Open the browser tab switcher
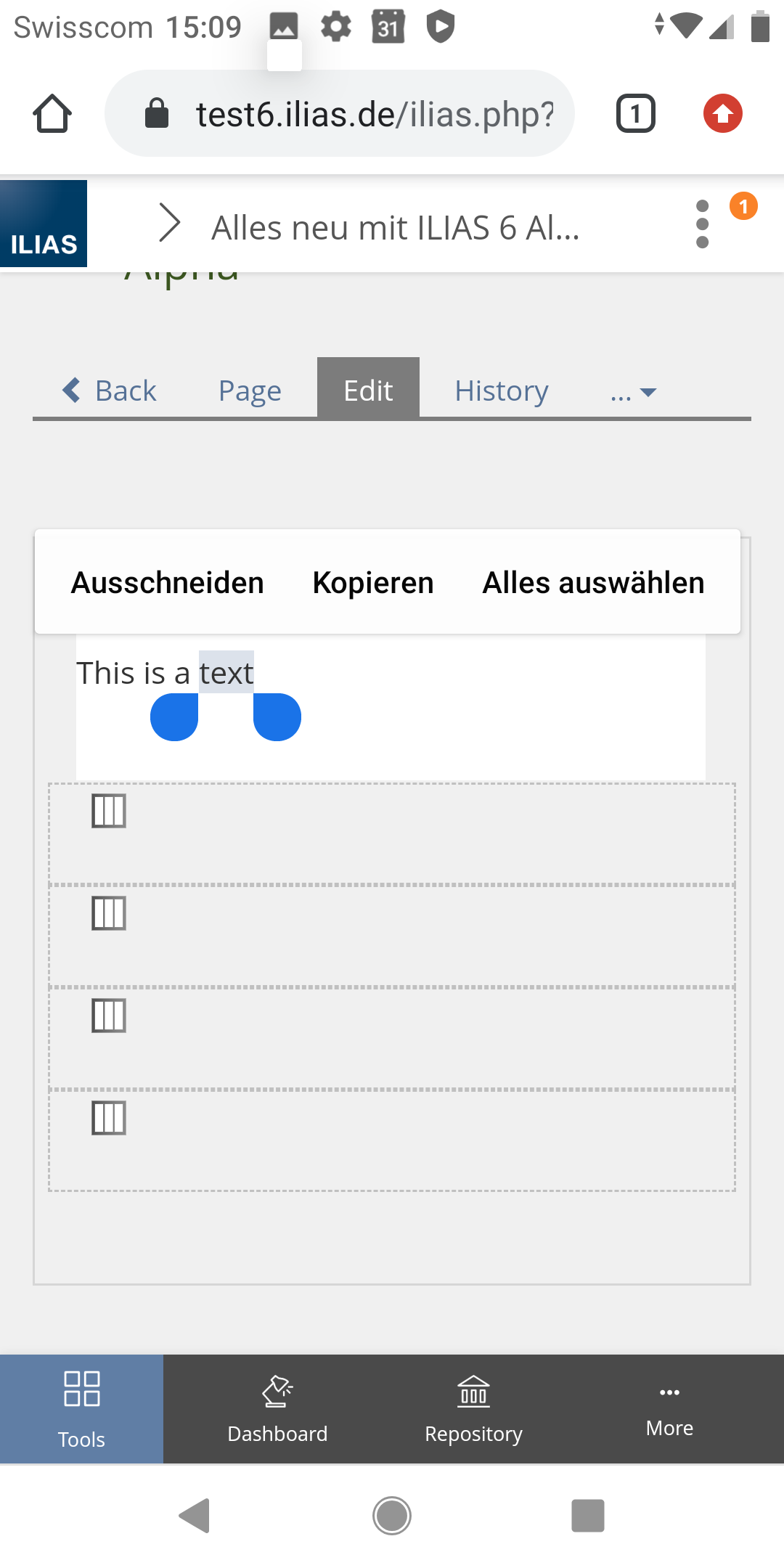The width and height of the screenshot is (784, 1568). [x=635, y=114]
